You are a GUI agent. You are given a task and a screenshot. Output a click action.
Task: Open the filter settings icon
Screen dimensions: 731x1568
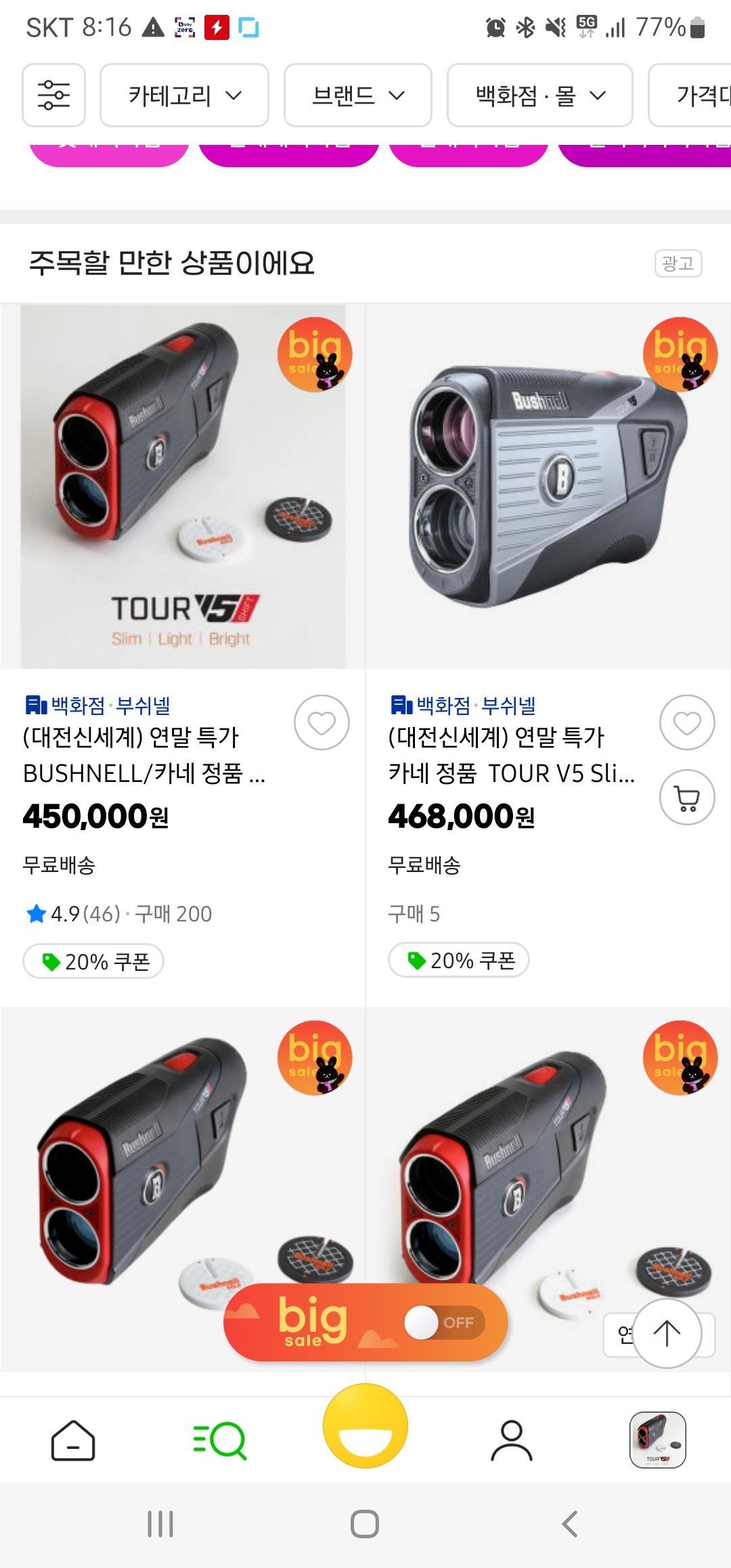click(53, 95)
